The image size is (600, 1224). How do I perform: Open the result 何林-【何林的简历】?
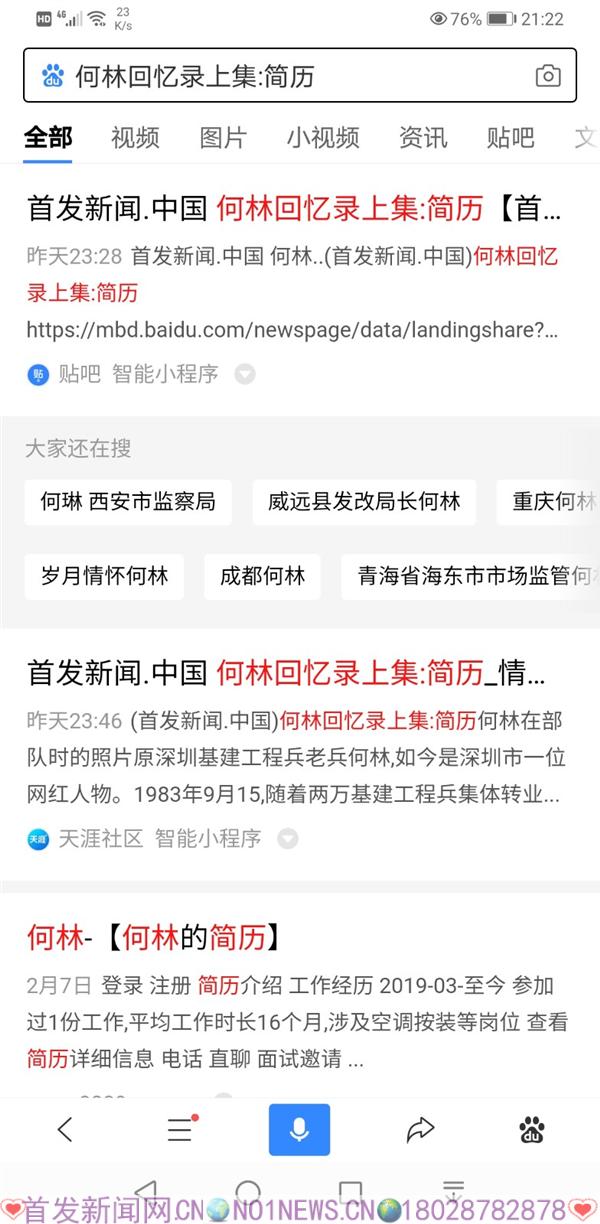pyautogui.click(x=153, y=937)
